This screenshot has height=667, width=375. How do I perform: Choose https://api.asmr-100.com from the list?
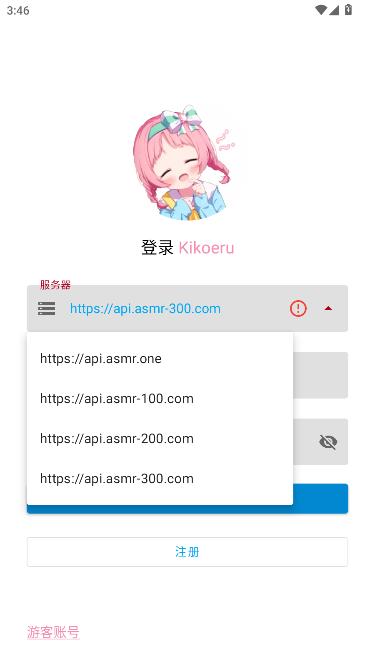pyautogui.click(x=160, y=399)
